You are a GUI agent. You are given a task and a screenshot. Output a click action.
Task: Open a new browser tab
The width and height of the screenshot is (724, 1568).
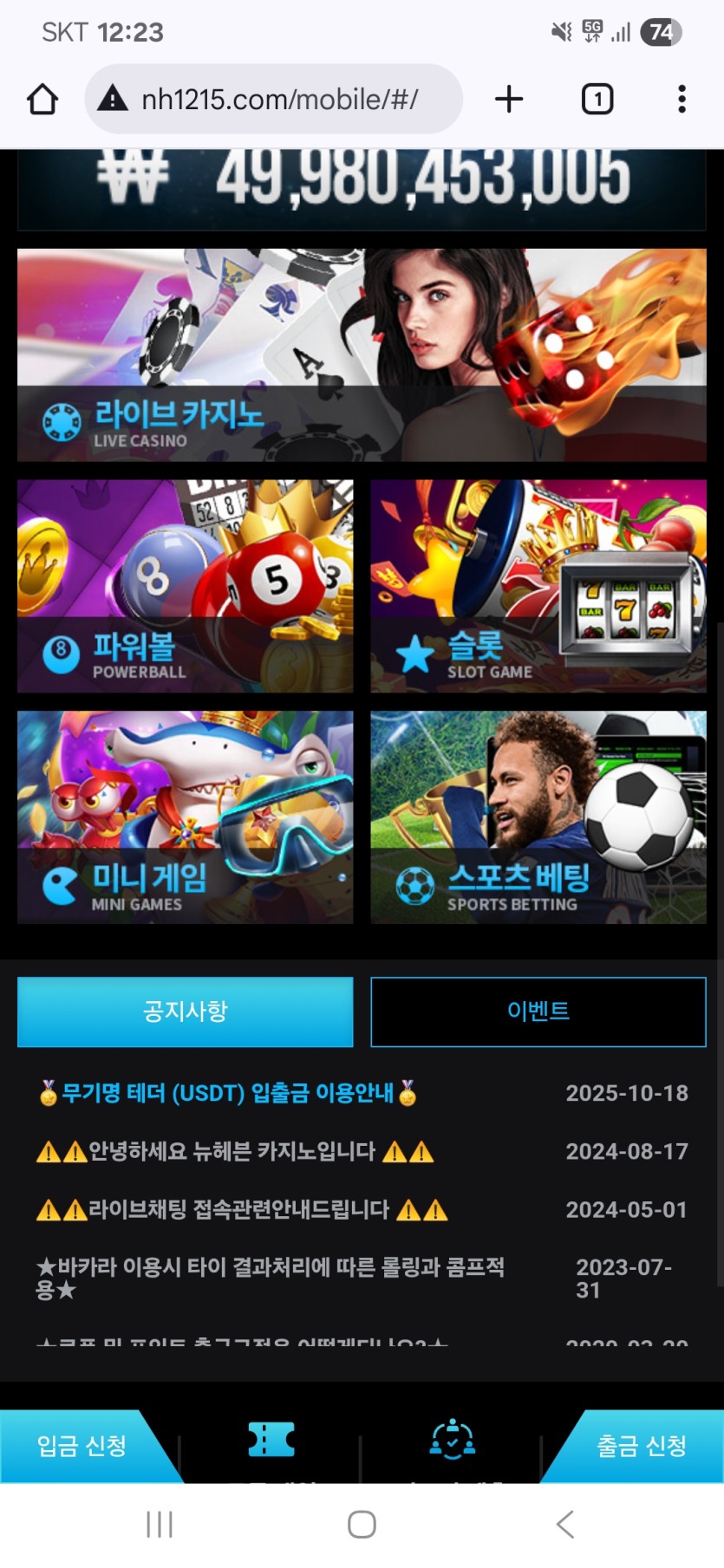[509, 99]
